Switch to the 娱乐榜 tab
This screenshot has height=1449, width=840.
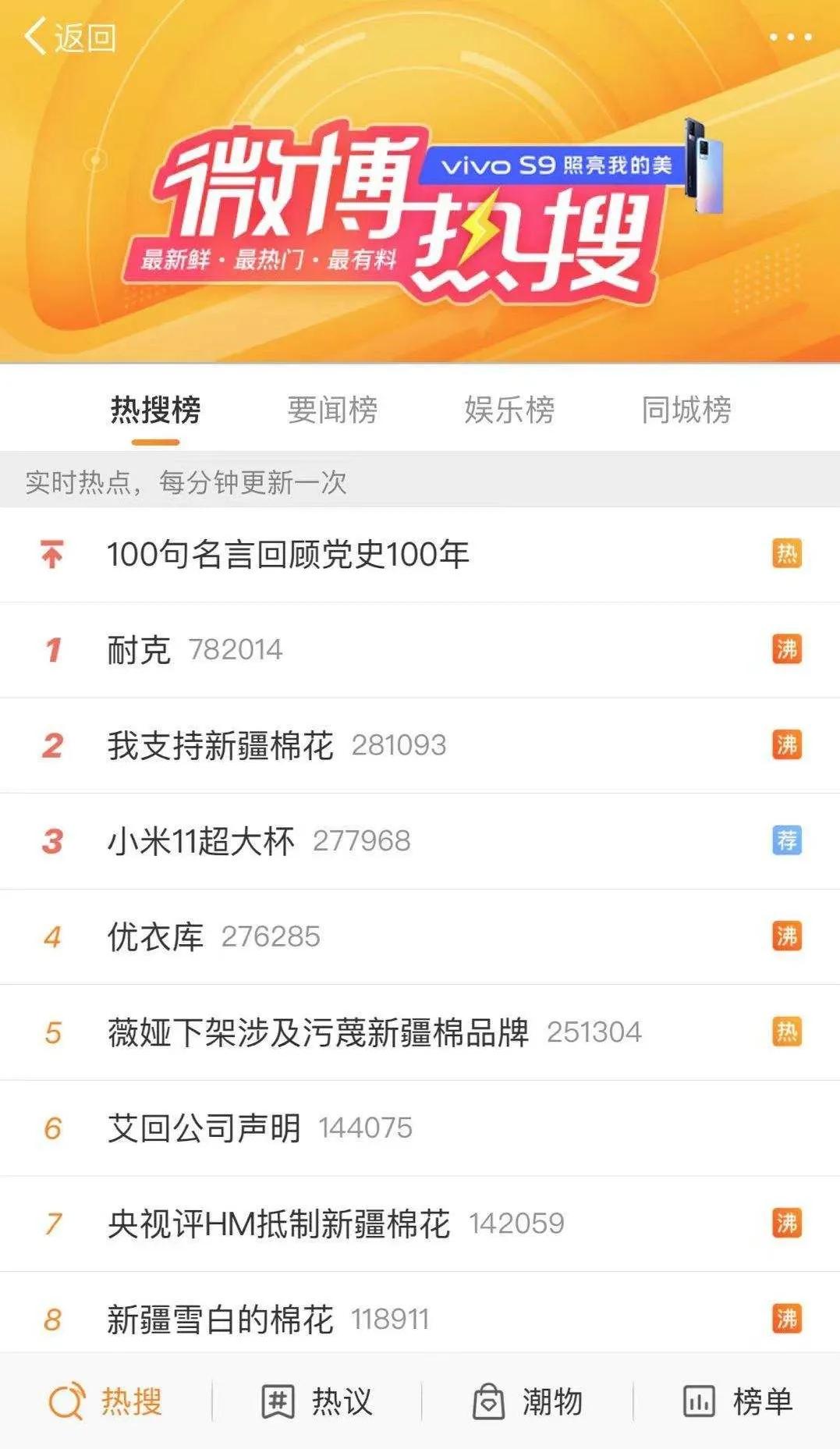coord(509,413)
